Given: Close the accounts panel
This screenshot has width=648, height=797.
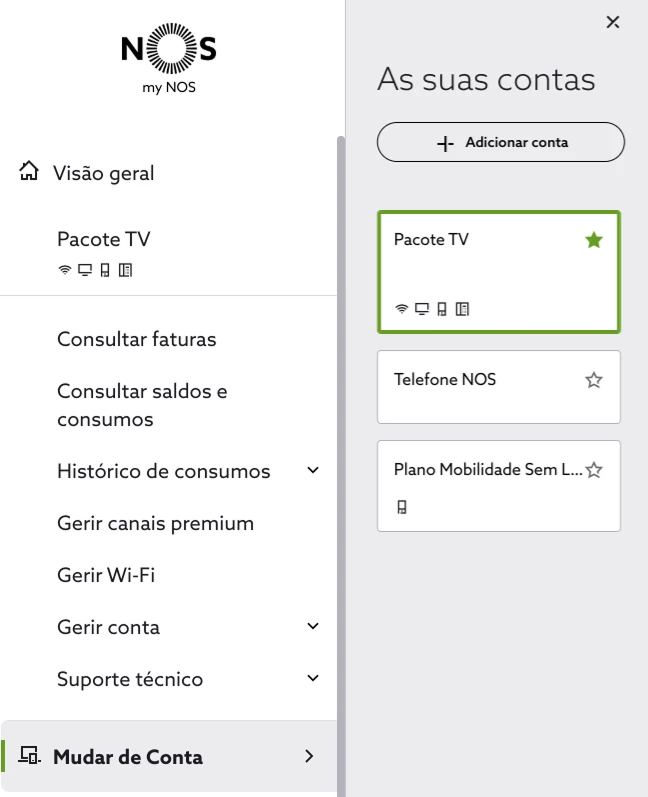Looking at the screenshot, I should [x=613, y=22].
